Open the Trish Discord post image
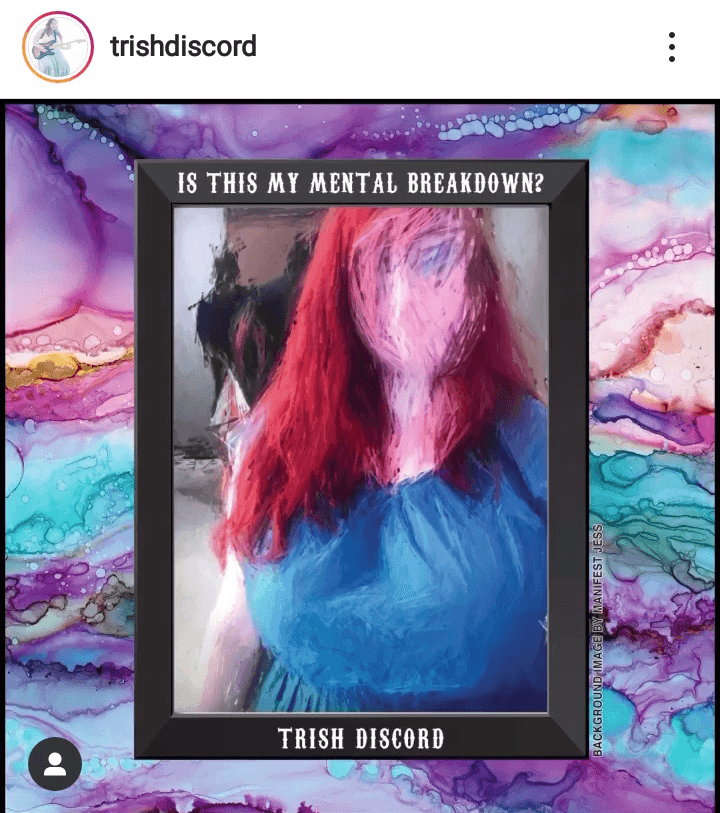 click(360, 455)
